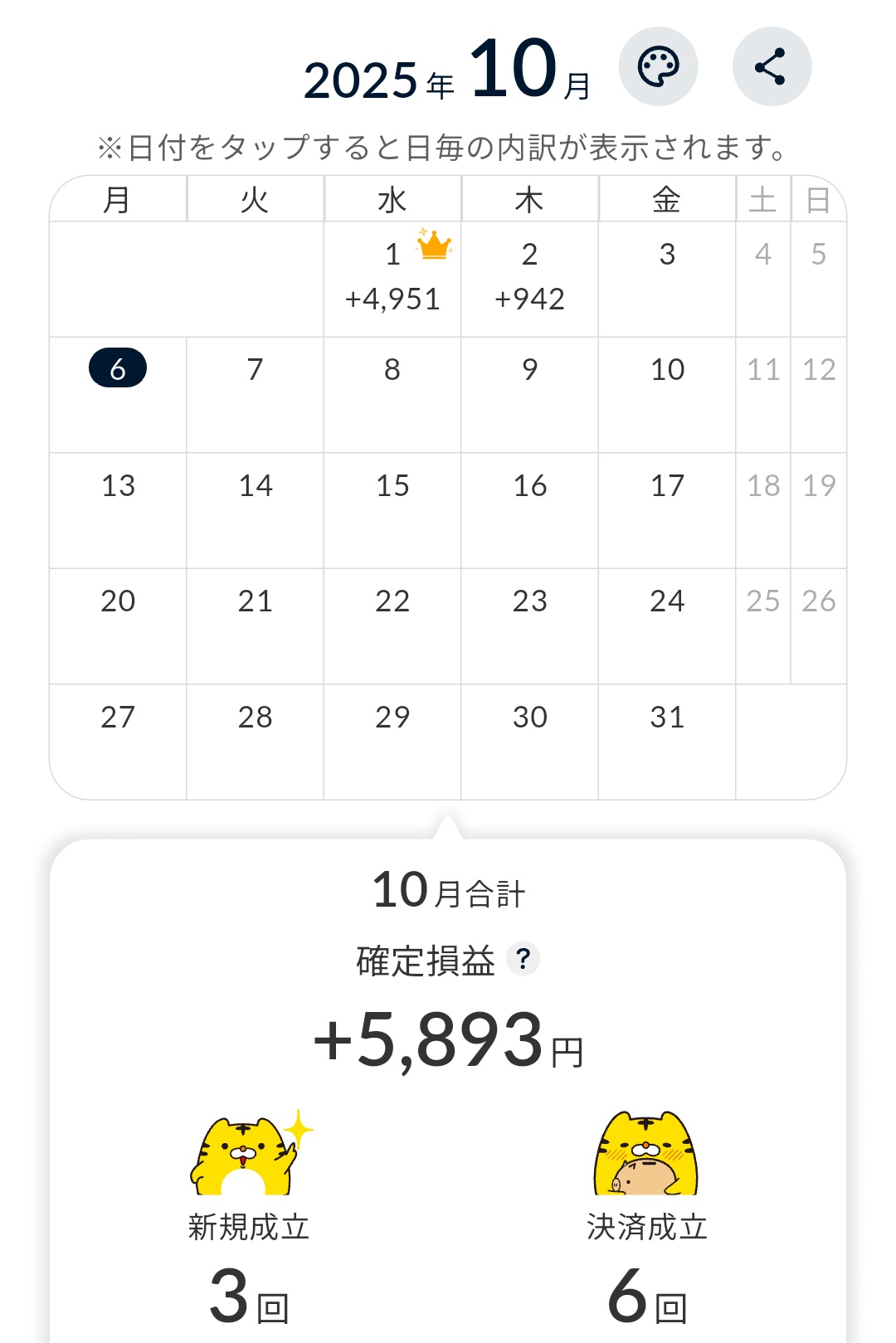Tap date 17 on the calendar
The width and height of the screenshot is (896, 1343).
(x=667, y=509)
